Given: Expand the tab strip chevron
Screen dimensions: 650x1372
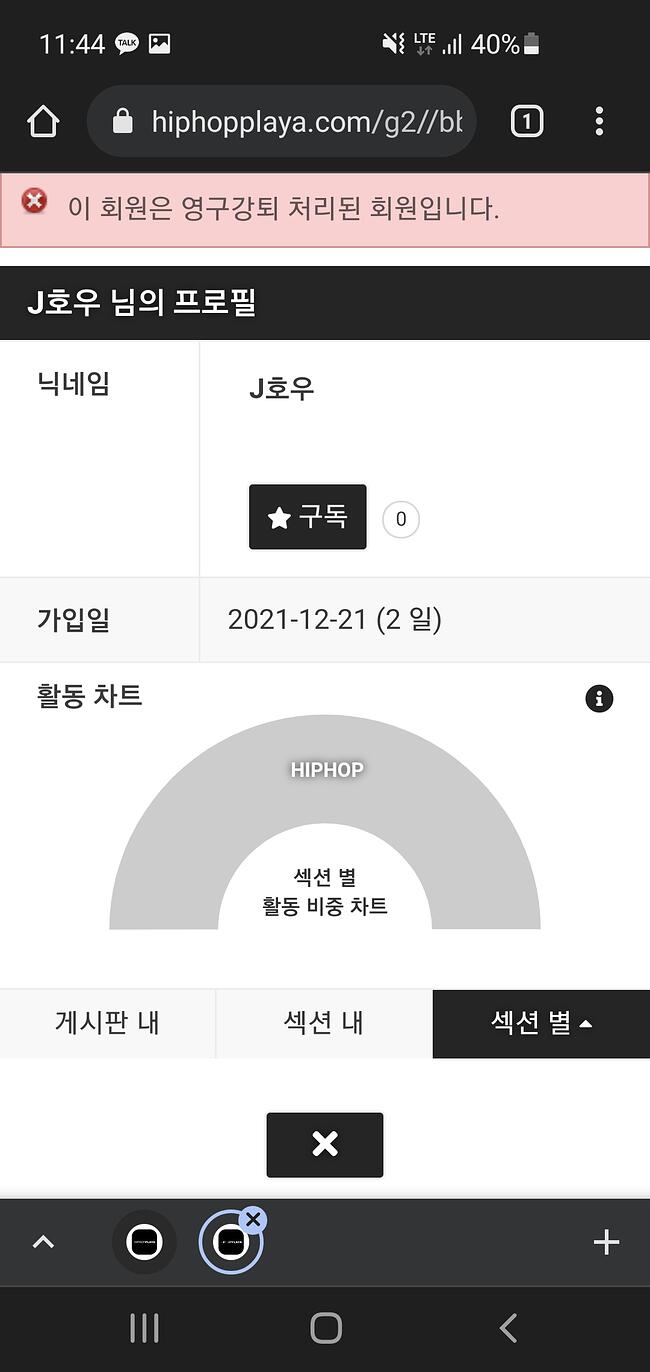Looking at the screenshot, I should tap(43, 1242).
